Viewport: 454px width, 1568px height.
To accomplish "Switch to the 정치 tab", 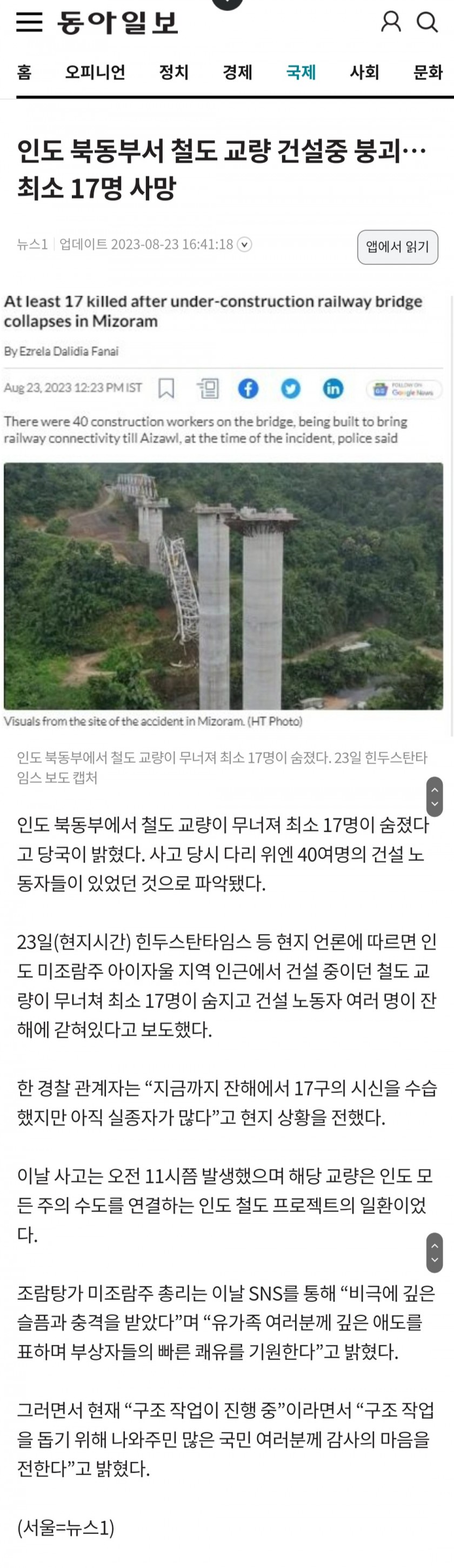I will pos(174,72).
